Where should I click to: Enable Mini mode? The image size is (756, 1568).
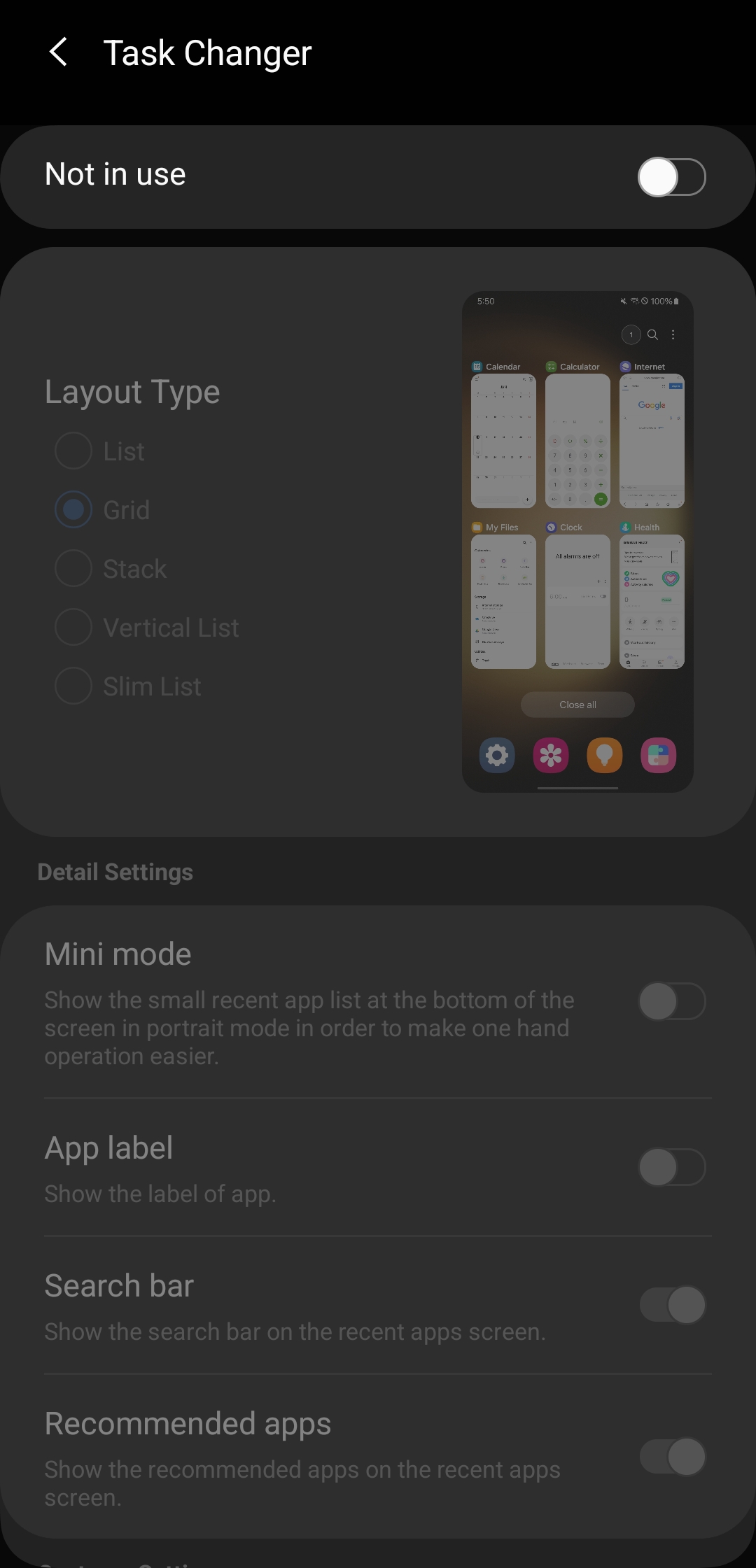671,1001
